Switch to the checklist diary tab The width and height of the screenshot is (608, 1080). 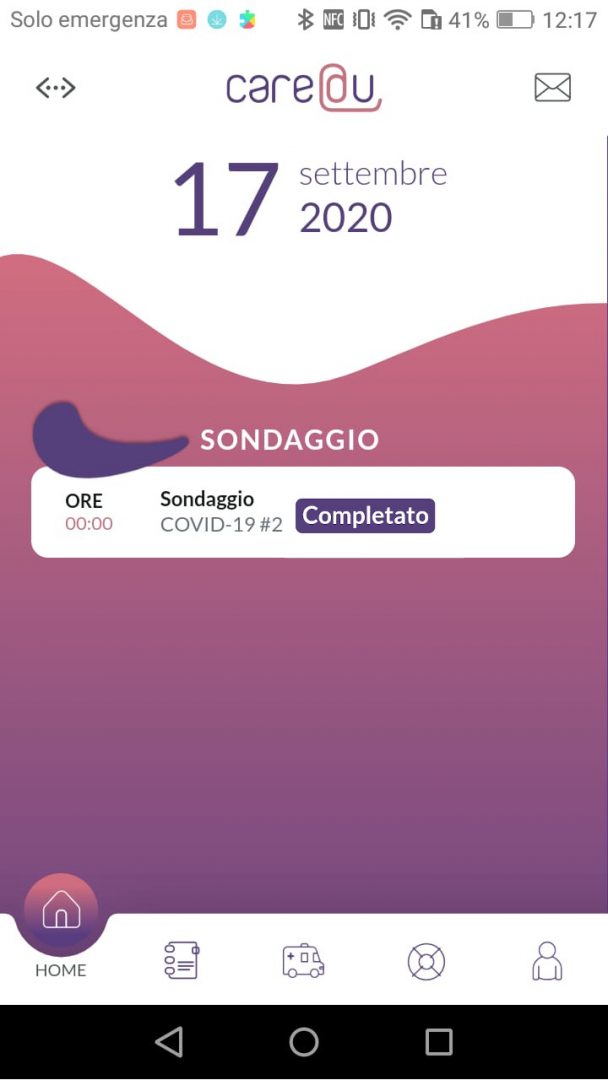182,960
